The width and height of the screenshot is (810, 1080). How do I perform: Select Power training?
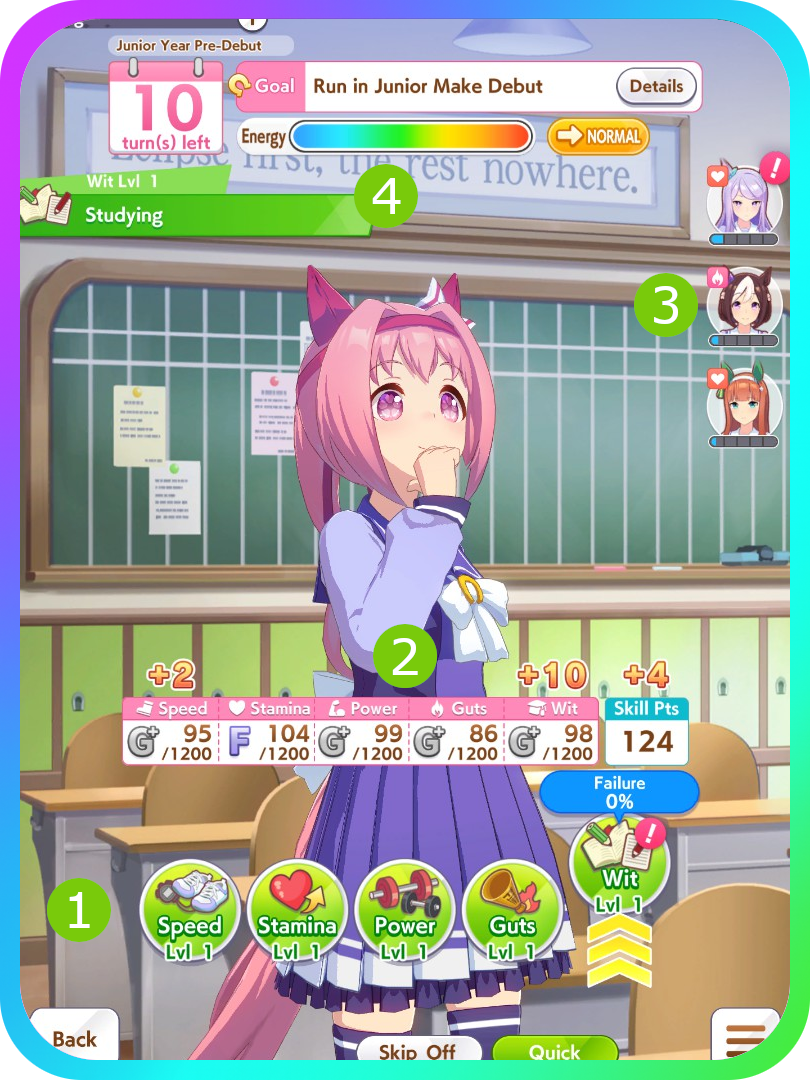(405, 910)
